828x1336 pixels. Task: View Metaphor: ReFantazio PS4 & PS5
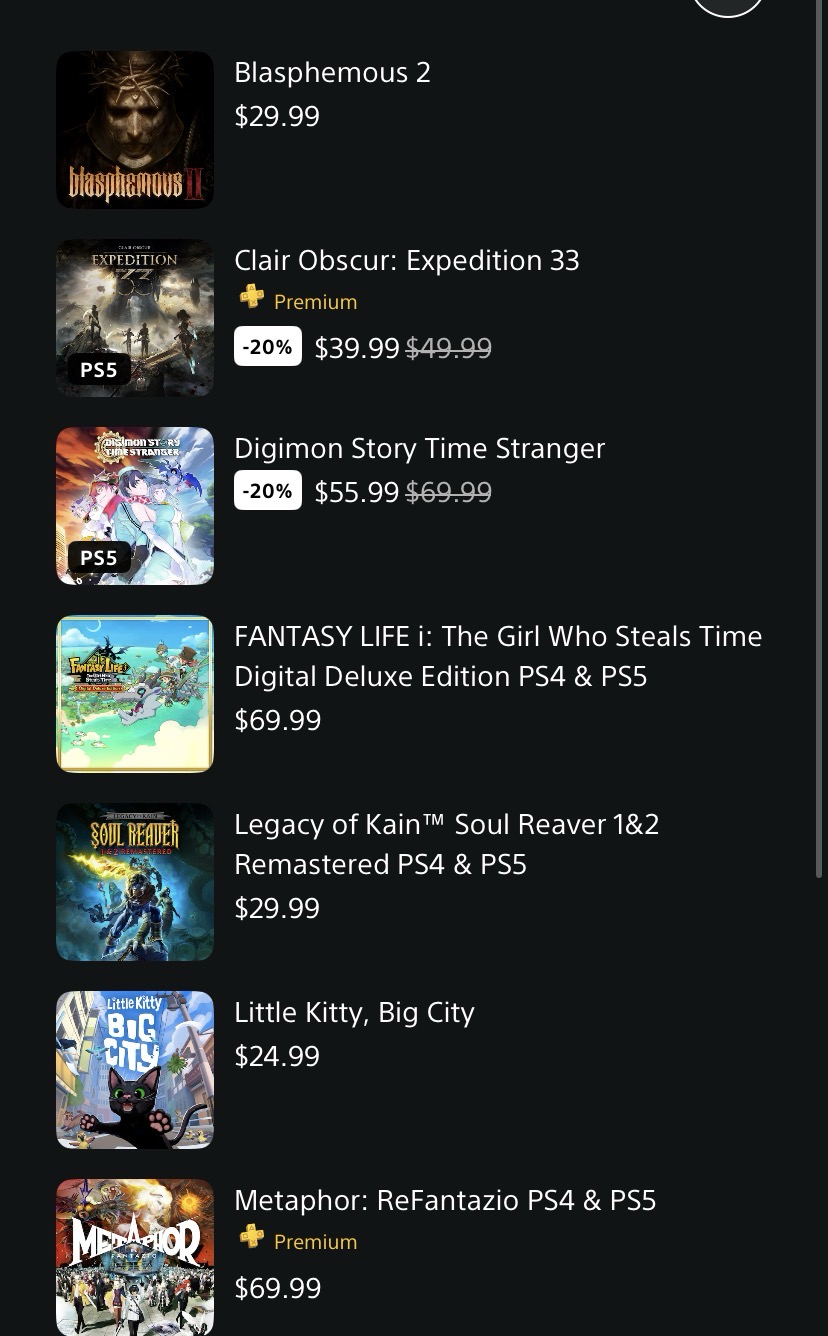tap(445, 1200)
